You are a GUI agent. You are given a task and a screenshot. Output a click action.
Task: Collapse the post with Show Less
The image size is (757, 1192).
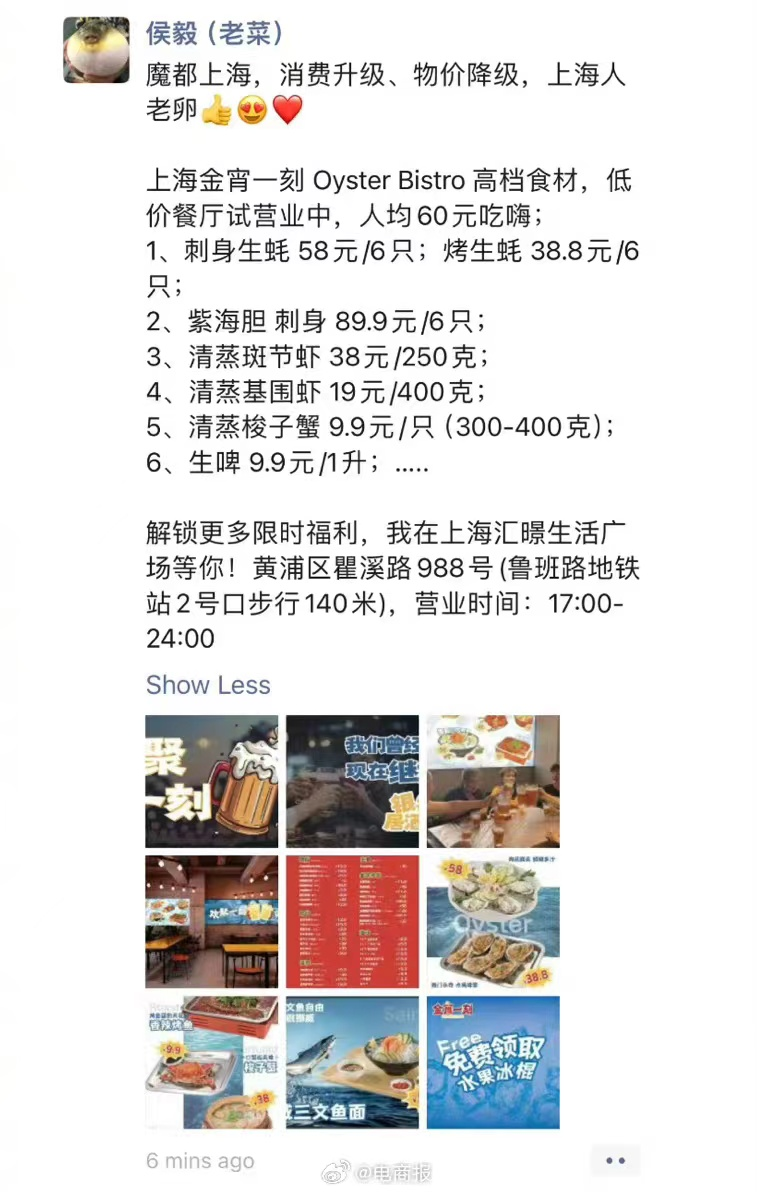[207, 685]
